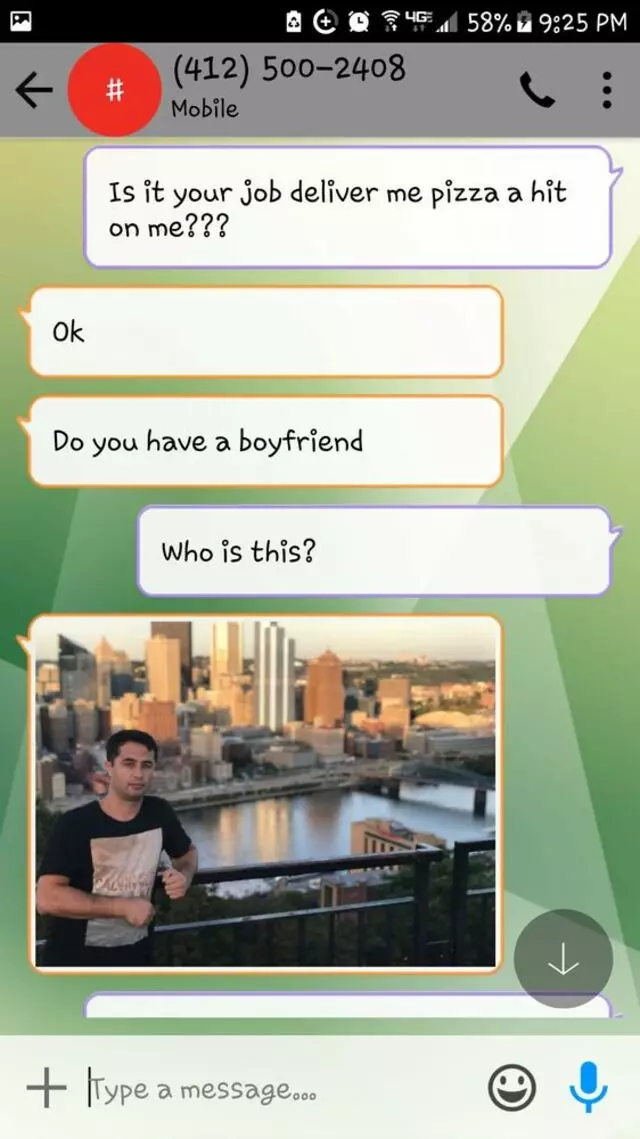Focus the Type a message field
Image resolution: width=640 pixels, height=1139 pixels.
[270, 1088]
